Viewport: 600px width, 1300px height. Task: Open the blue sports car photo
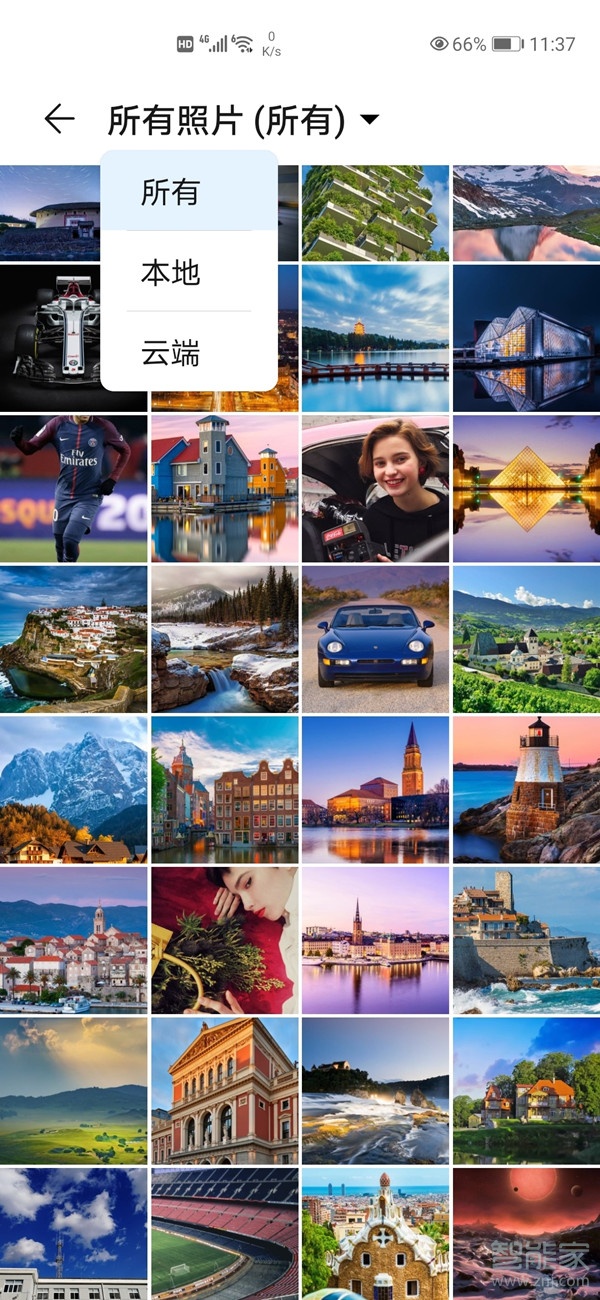[375, 639]
